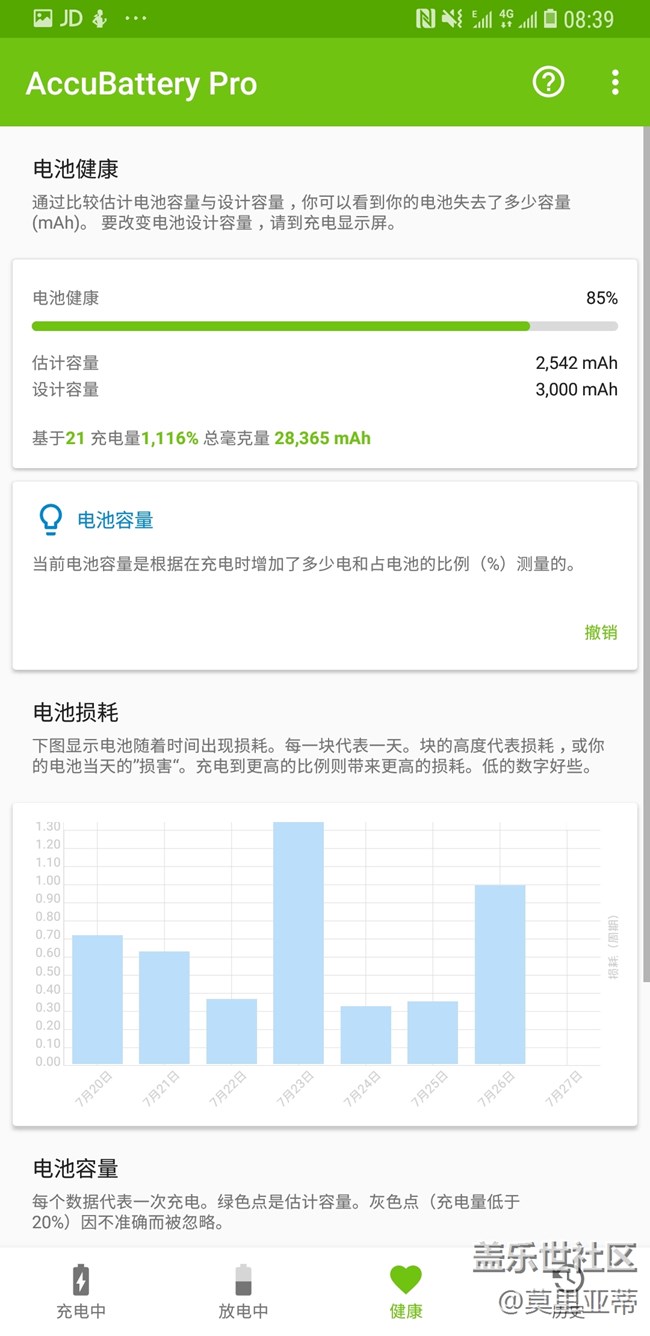Open the help question mark icon
This screenshot has height=1336, width=650.
tap(548, 82)
